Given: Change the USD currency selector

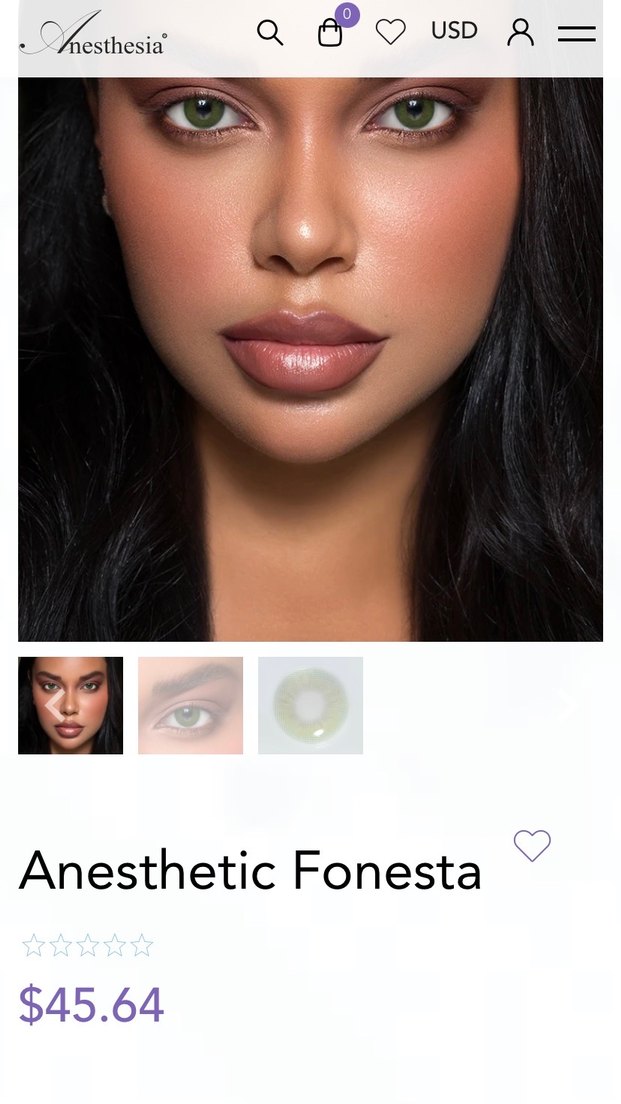Looking at the screenshot, I should [x=454, y=31].
